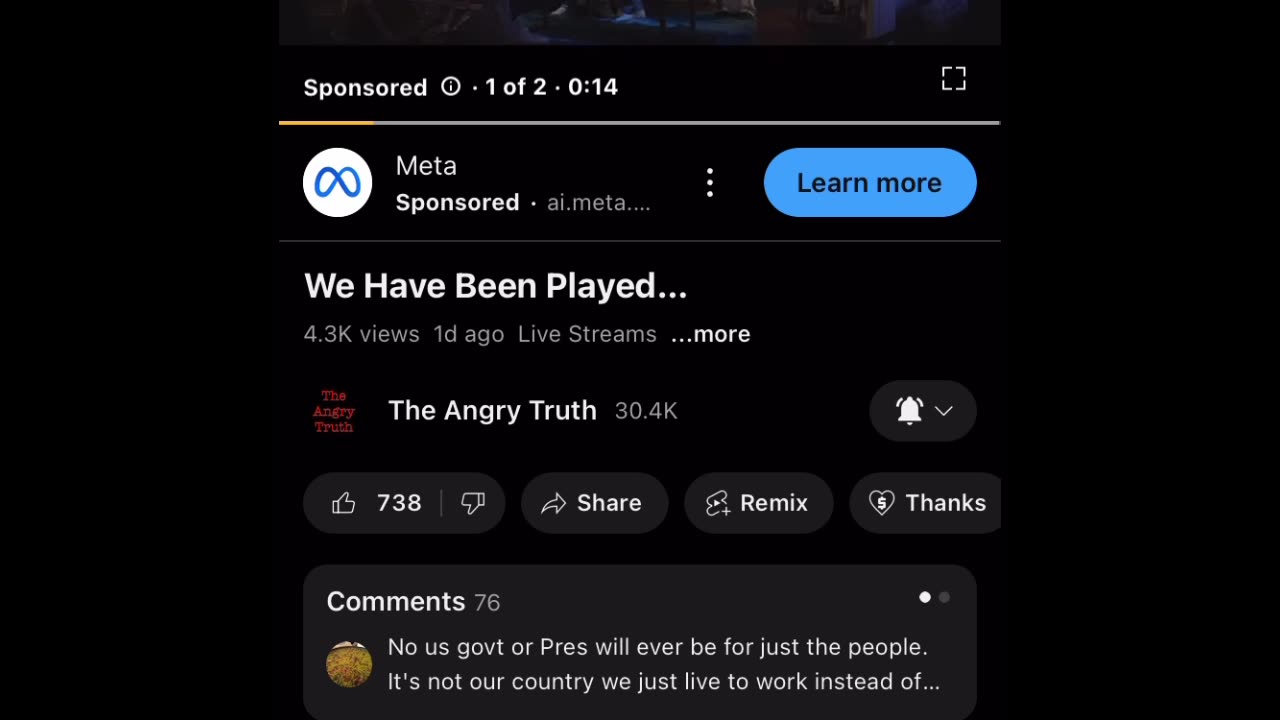Open Meta ad overflow menu
This screenshot has width=1280, height=720.
710,182
